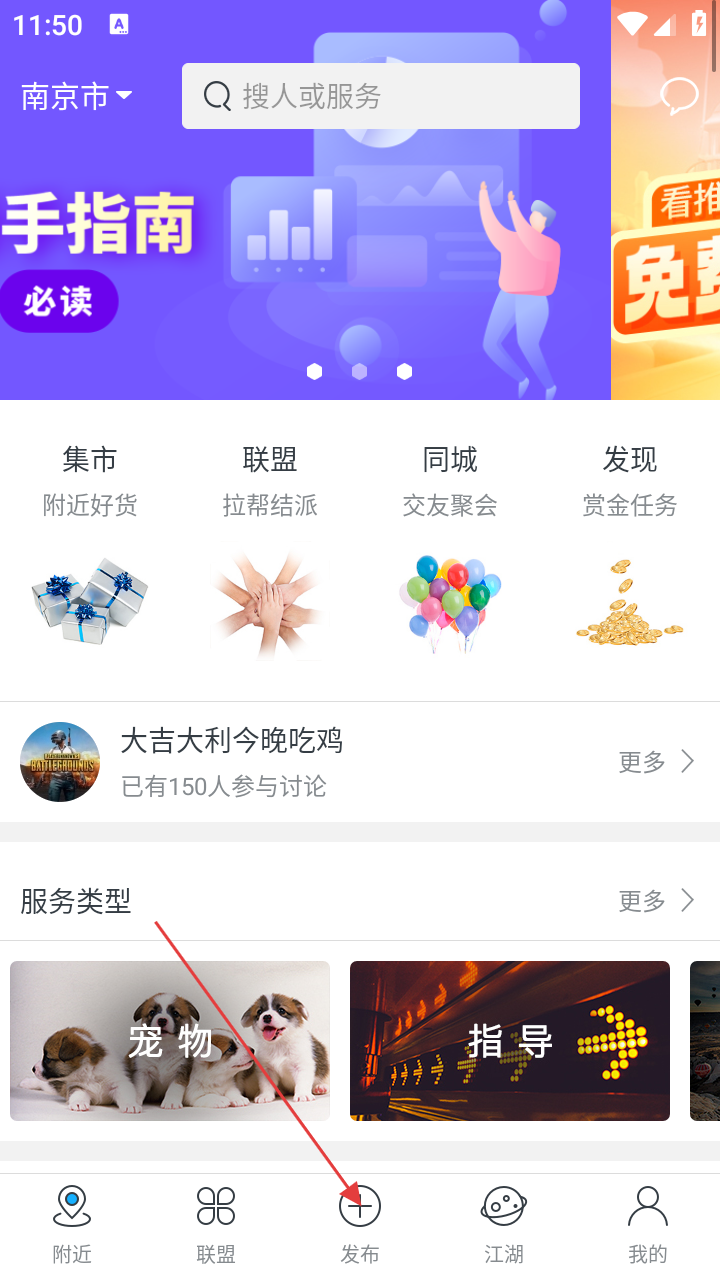Go to 联盟 拉帮结派 section
720x1280 pixels.
coord(270,550)
